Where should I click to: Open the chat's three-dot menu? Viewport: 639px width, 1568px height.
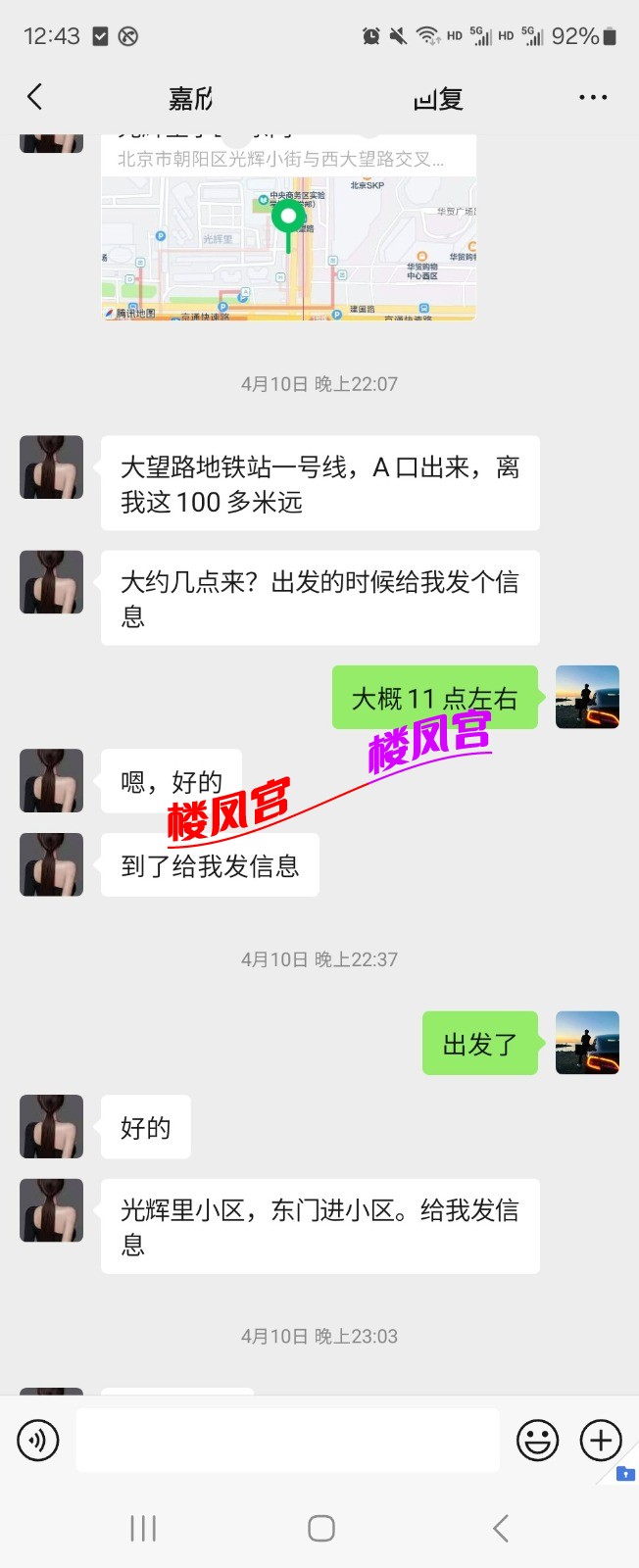[x=593, y=98]
